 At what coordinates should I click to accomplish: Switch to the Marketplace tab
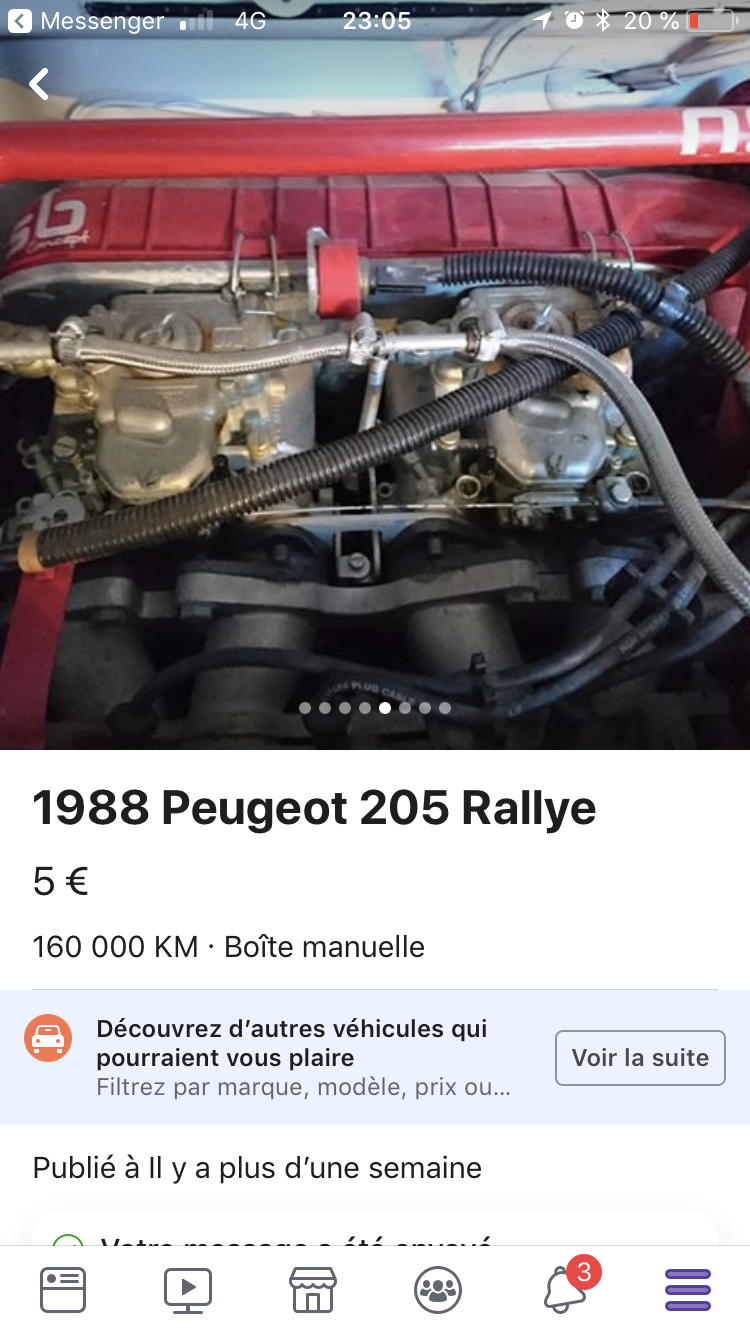[x=312, y=1289]
